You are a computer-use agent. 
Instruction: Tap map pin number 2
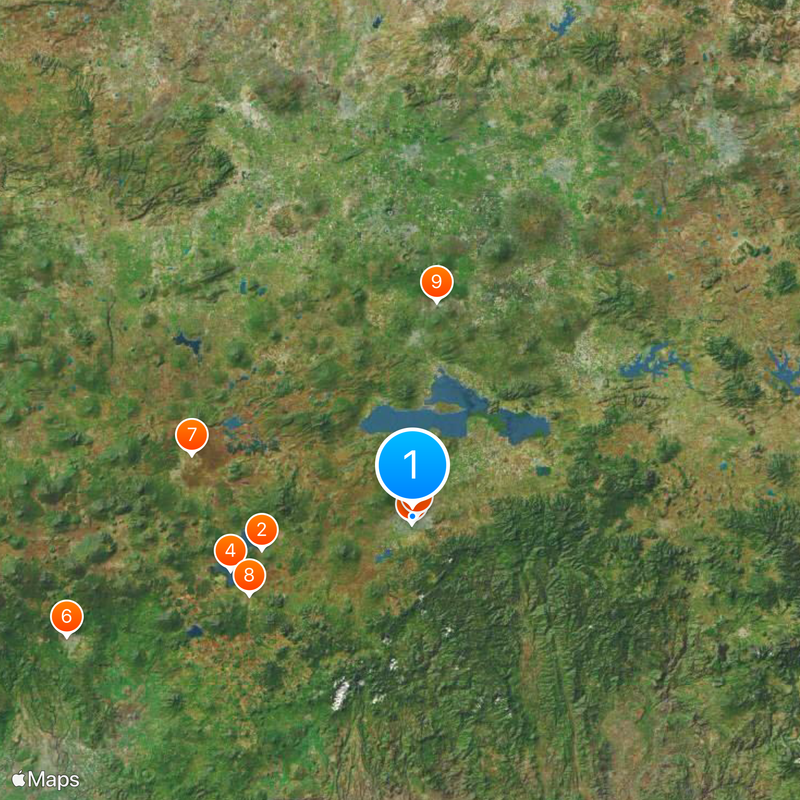coord(261,529)
